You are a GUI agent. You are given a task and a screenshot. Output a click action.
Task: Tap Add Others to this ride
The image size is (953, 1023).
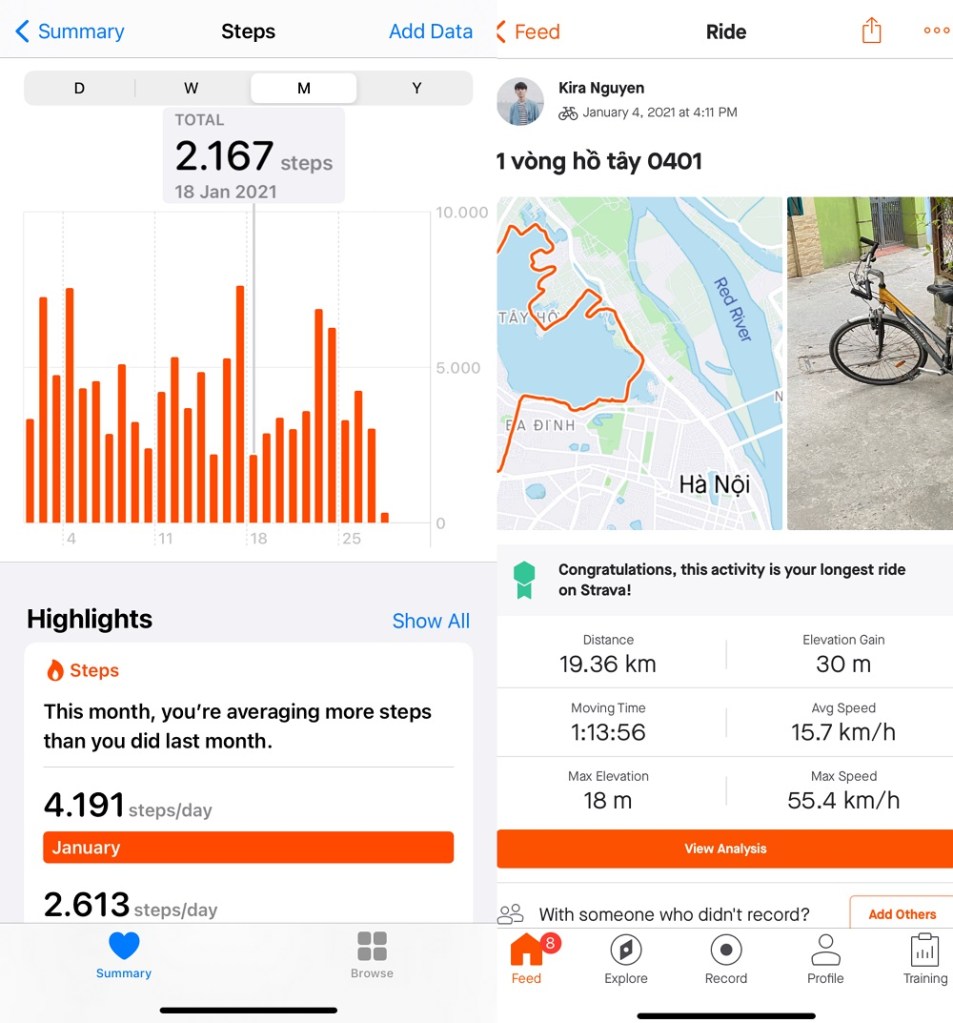[901, 914]
